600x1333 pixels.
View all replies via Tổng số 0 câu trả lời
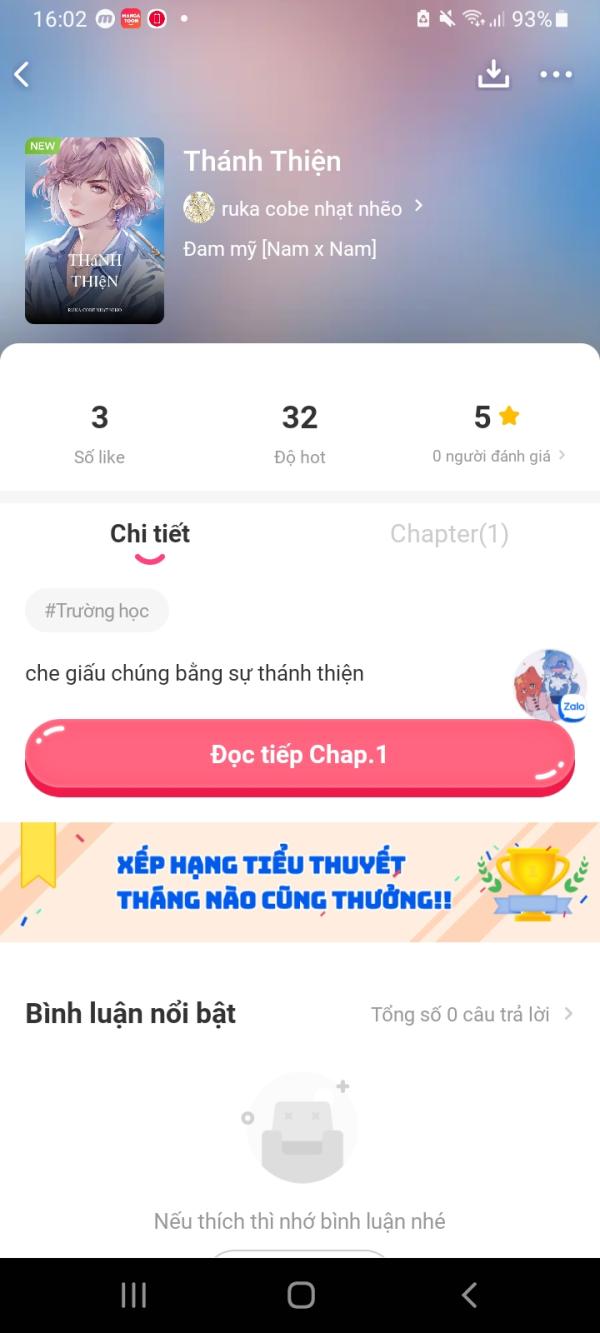click(472, 1014)
